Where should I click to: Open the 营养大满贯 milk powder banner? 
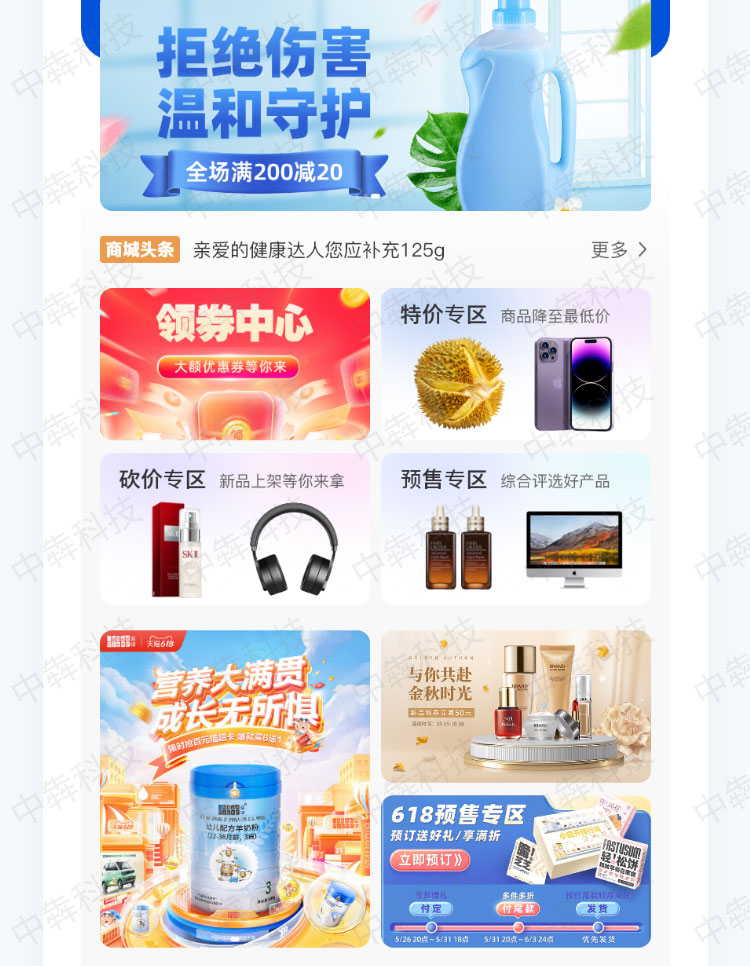tap(235, 790)
